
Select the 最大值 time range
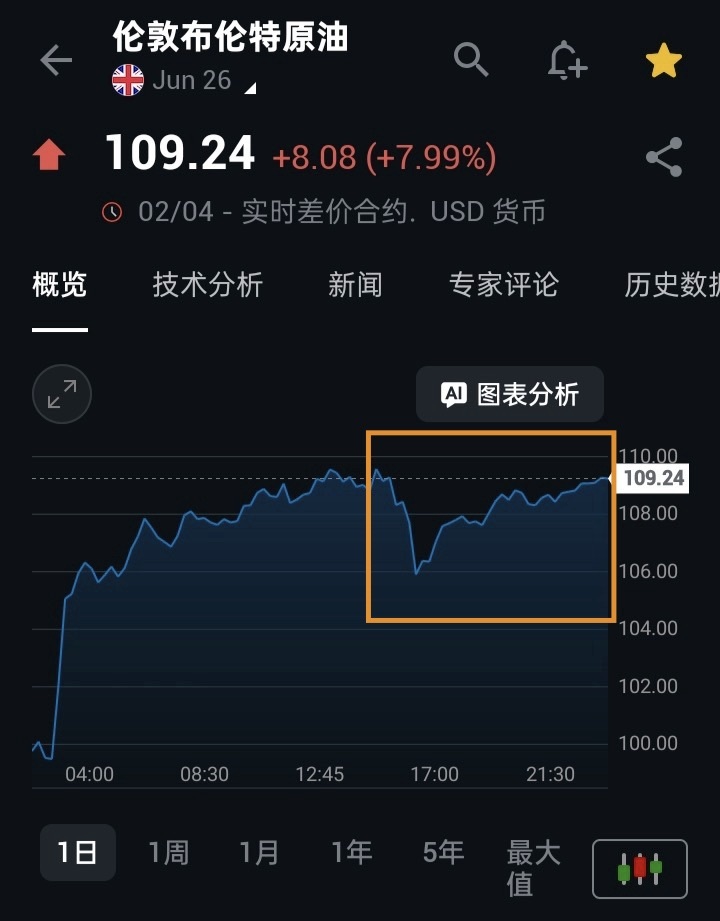pos(534,867)
